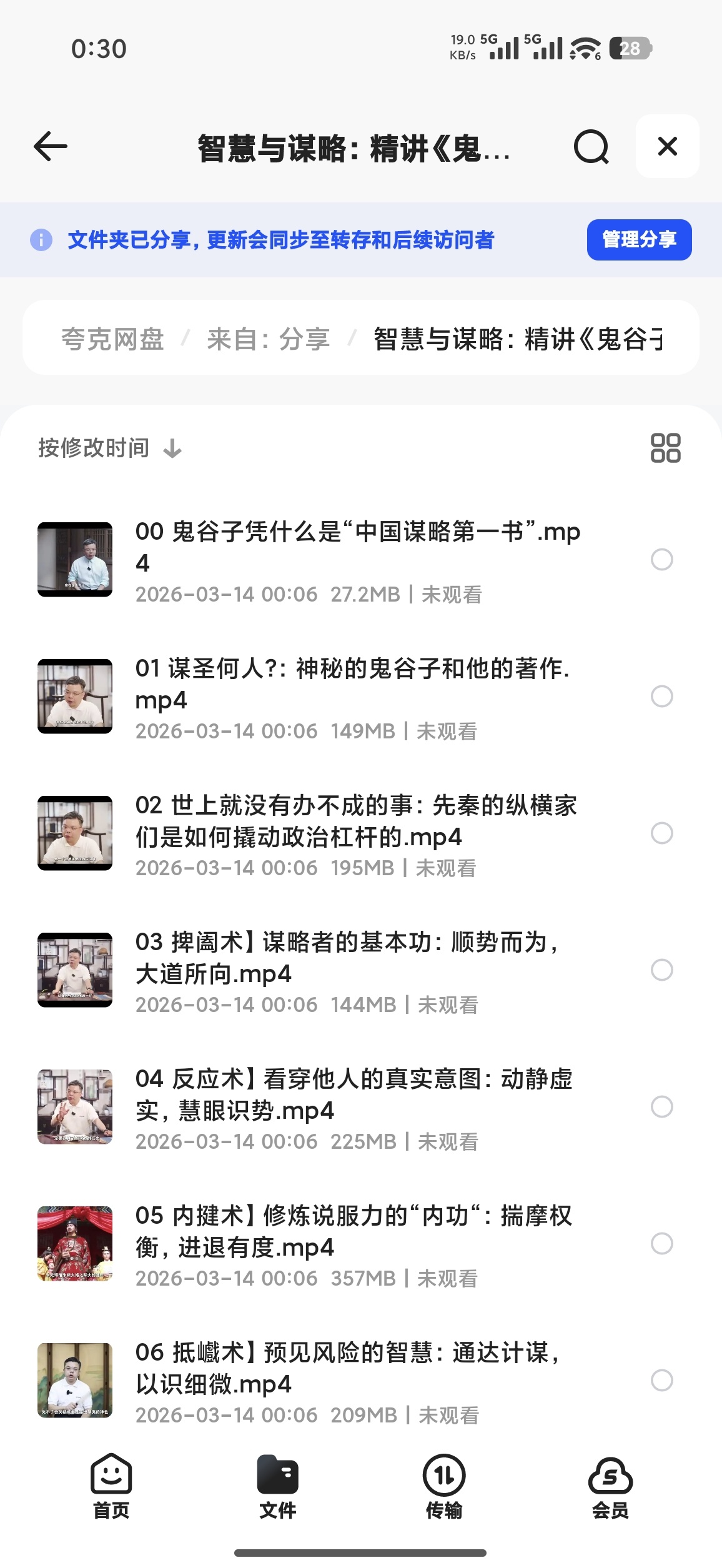The width and height of the screenshot is (722, 1568).
Task: Play video 02 世上就没有办不成的事
Action: pos(356,820)
